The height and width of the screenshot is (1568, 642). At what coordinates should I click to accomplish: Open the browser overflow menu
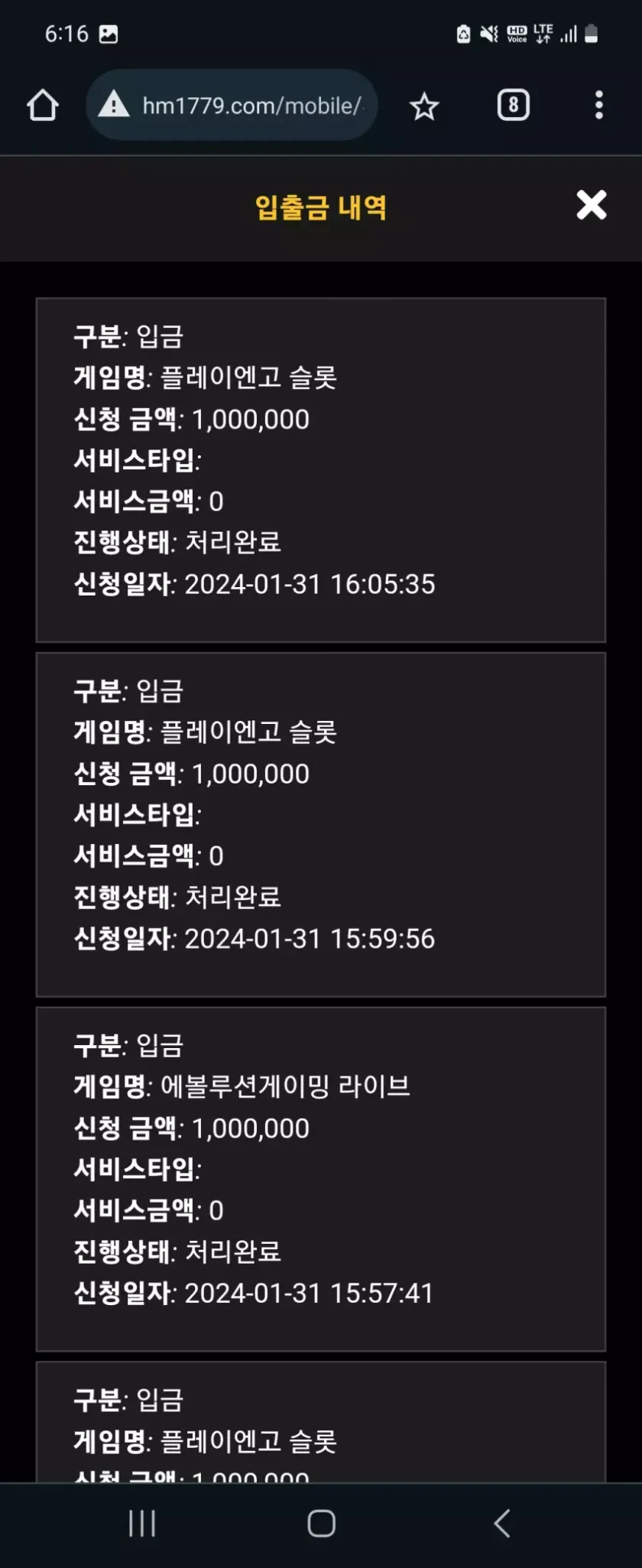tap(598, 106)
